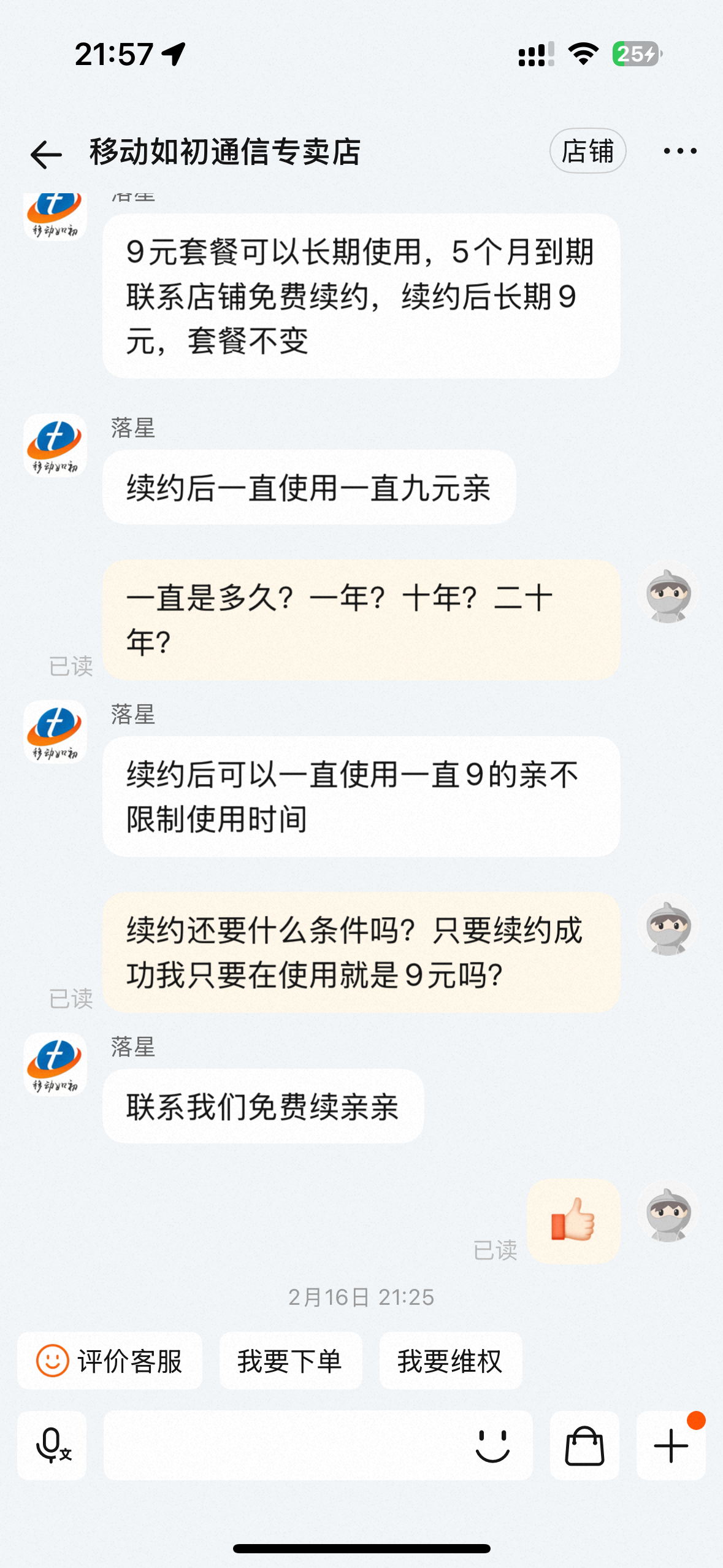723x1568 pixels.
Task: Tap the 评价客服 rate service chip
Action: point(110,1361)
